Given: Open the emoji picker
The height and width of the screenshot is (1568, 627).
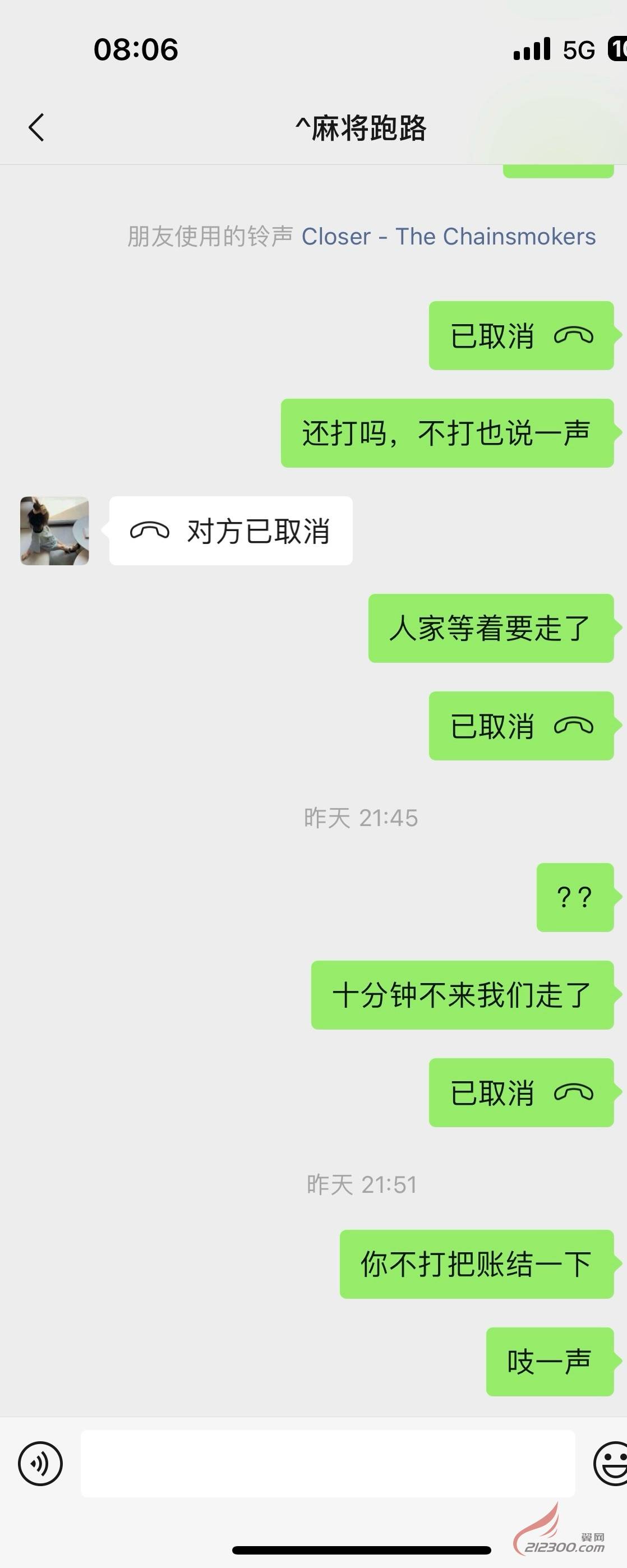Looking at the screenshot, I should pos(611,1463).
